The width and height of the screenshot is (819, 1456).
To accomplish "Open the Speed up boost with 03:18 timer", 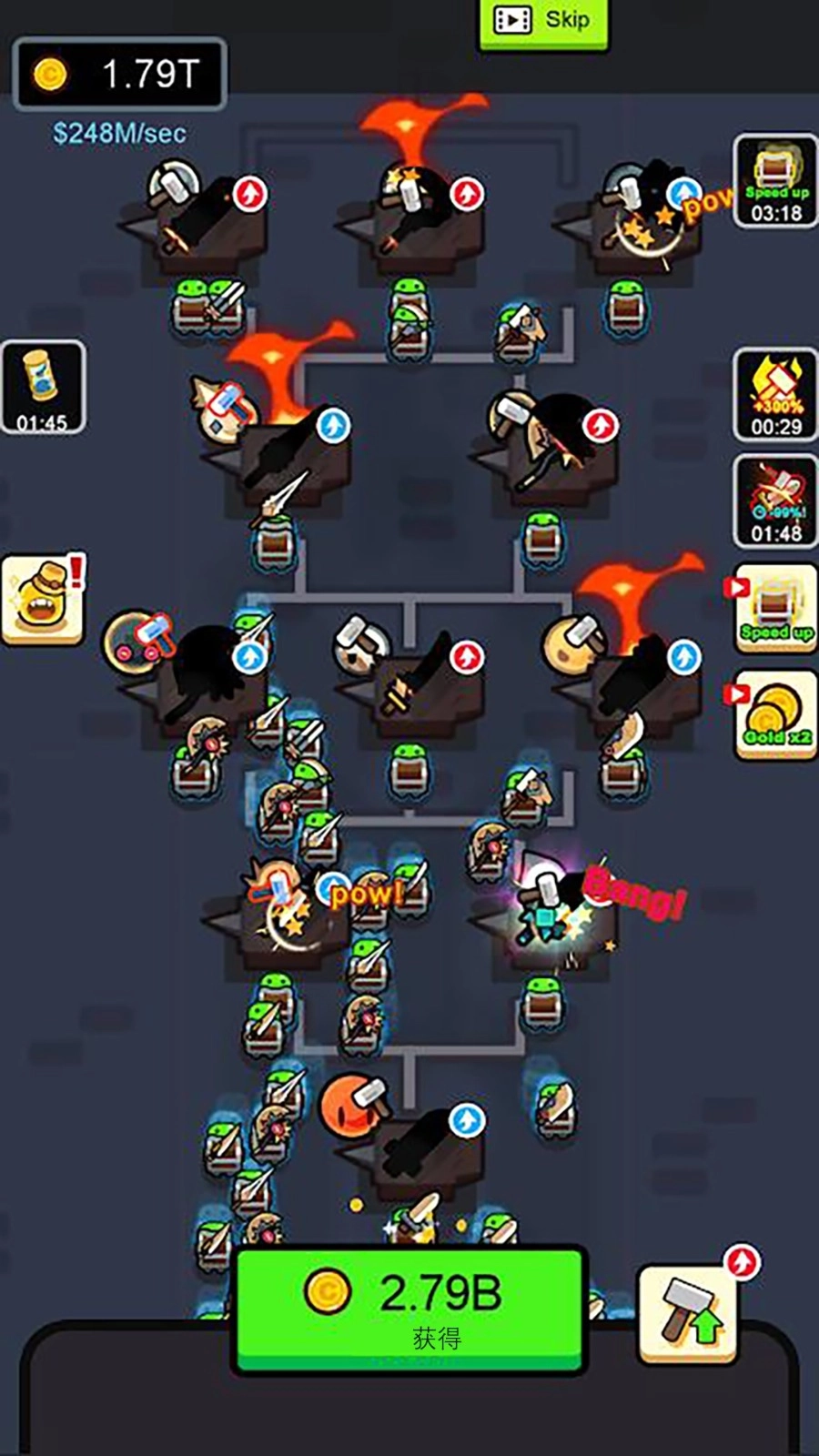I will pyautogui.click(x=775, y=182).
